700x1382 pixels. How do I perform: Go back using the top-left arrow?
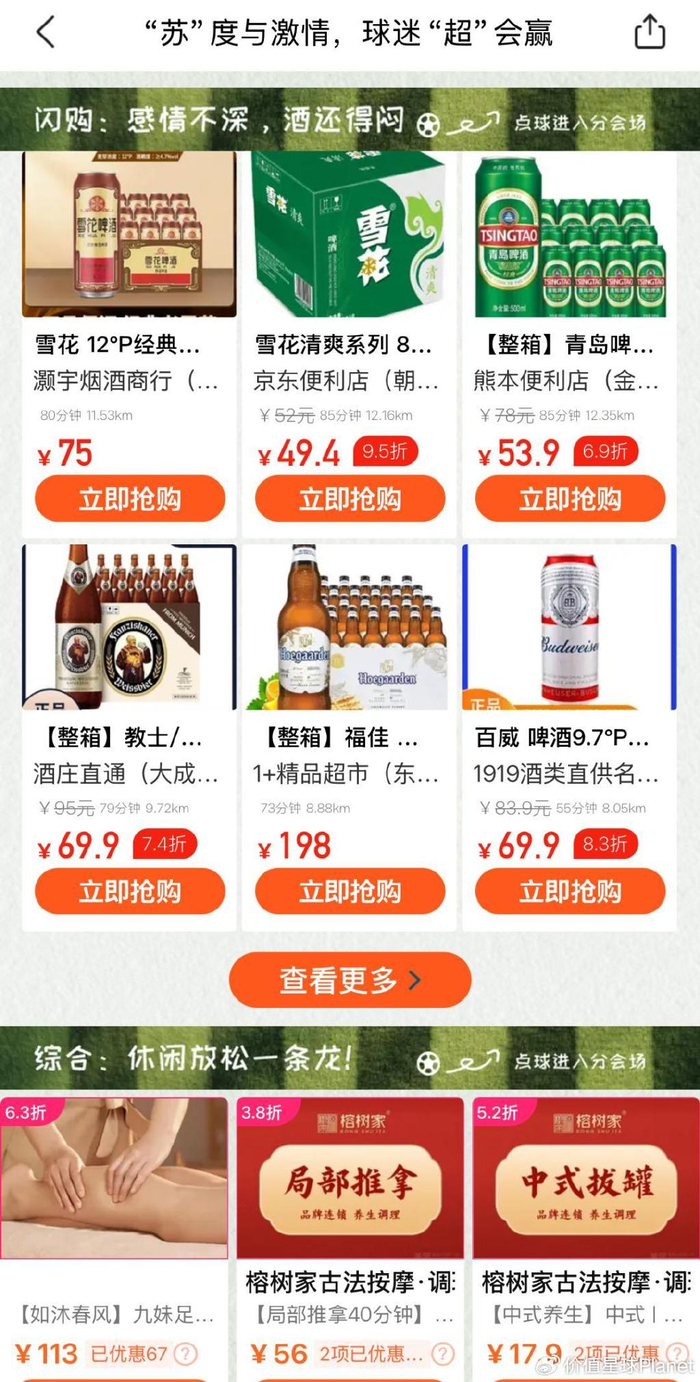tap(45, 32)
